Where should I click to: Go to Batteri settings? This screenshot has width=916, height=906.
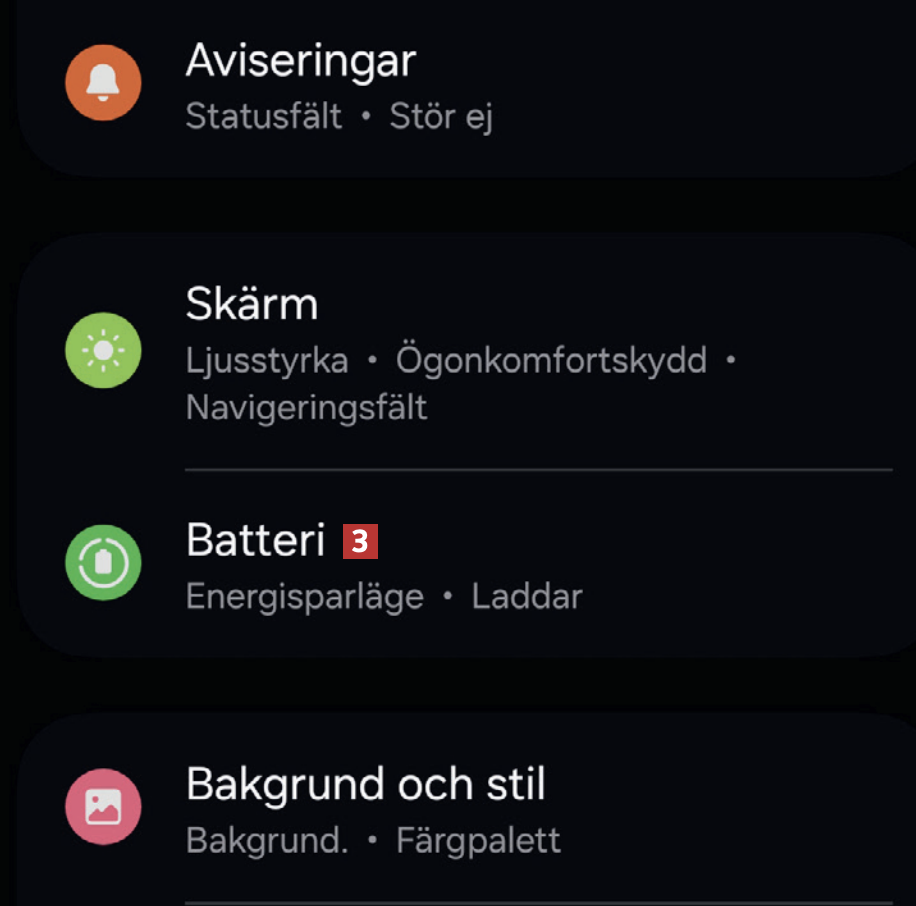click(x=256, y=541)
